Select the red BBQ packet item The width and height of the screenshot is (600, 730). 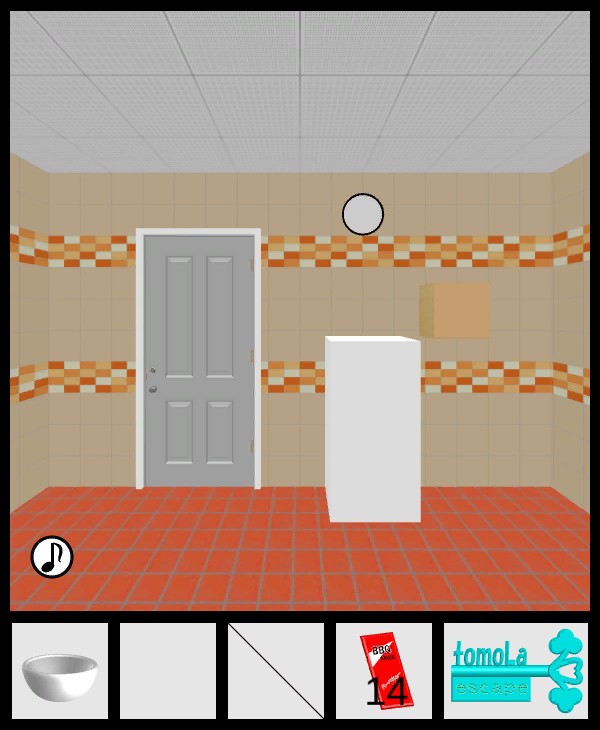pos(382,668)
